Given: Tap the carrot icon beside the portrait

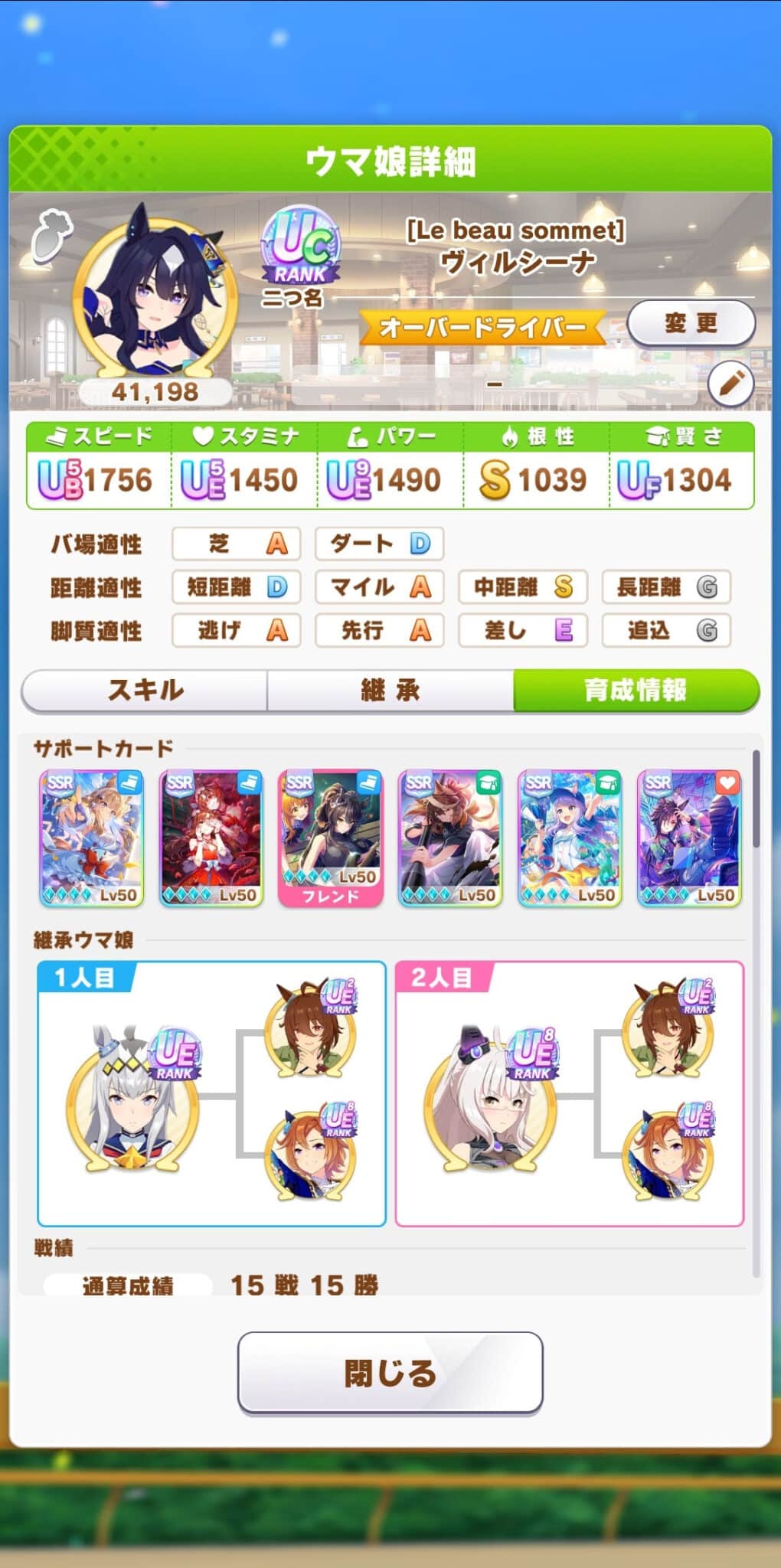Looking at the screenshot, I should coord(51,235).
